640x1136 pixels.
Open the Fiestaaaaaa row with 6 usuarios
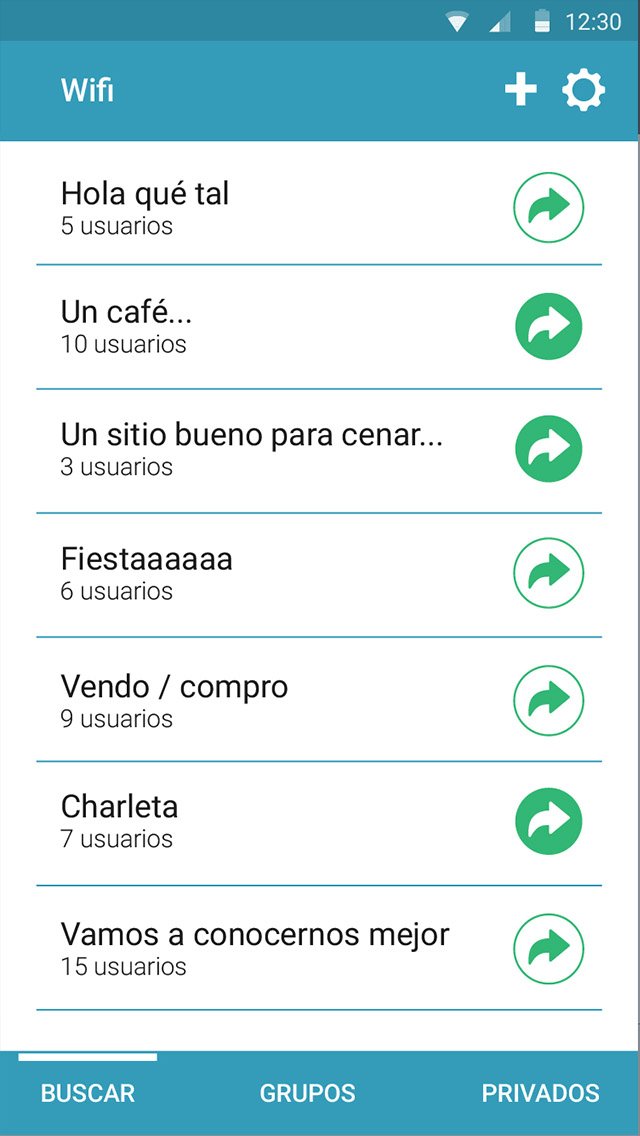click(319, 575)
